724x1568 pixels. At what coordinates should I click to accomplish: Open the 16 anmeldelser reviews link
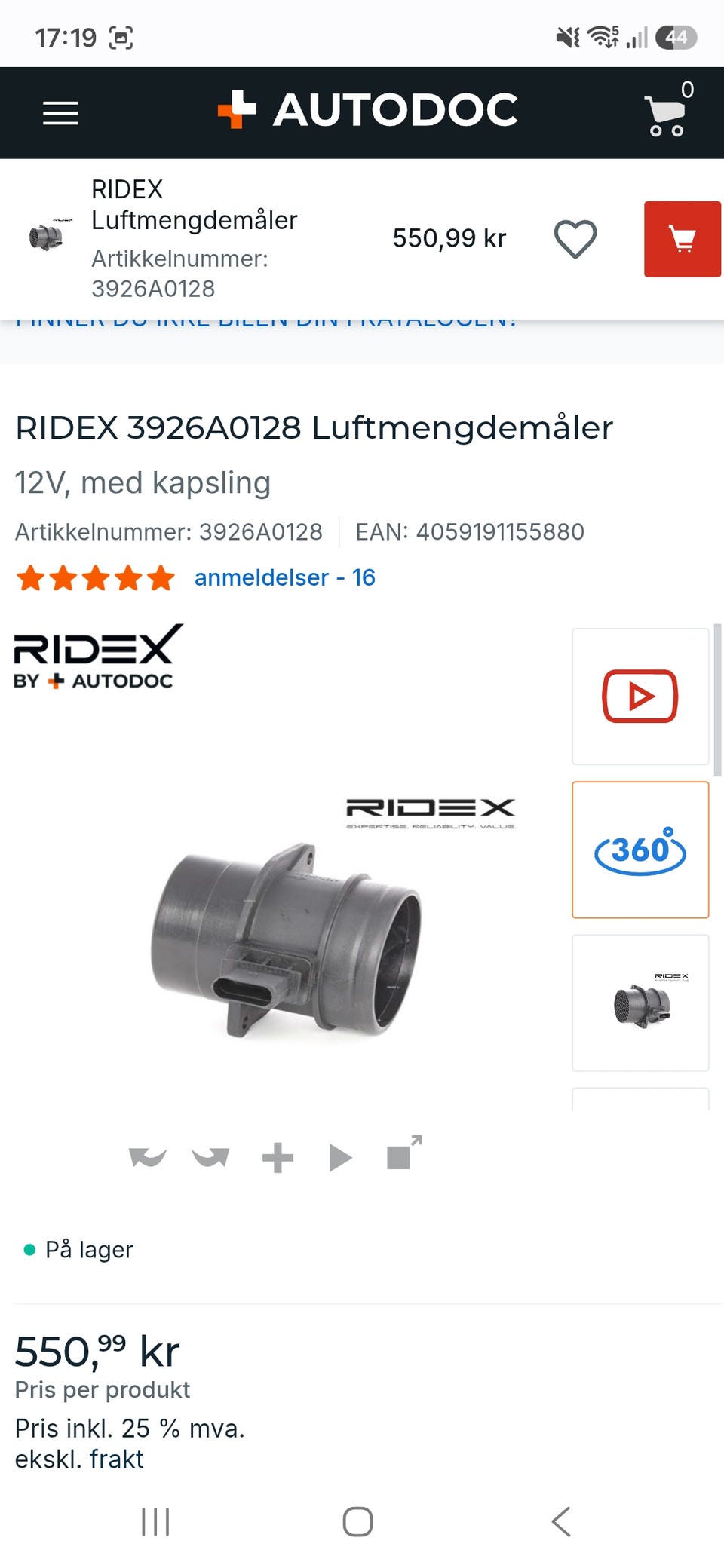285,577
